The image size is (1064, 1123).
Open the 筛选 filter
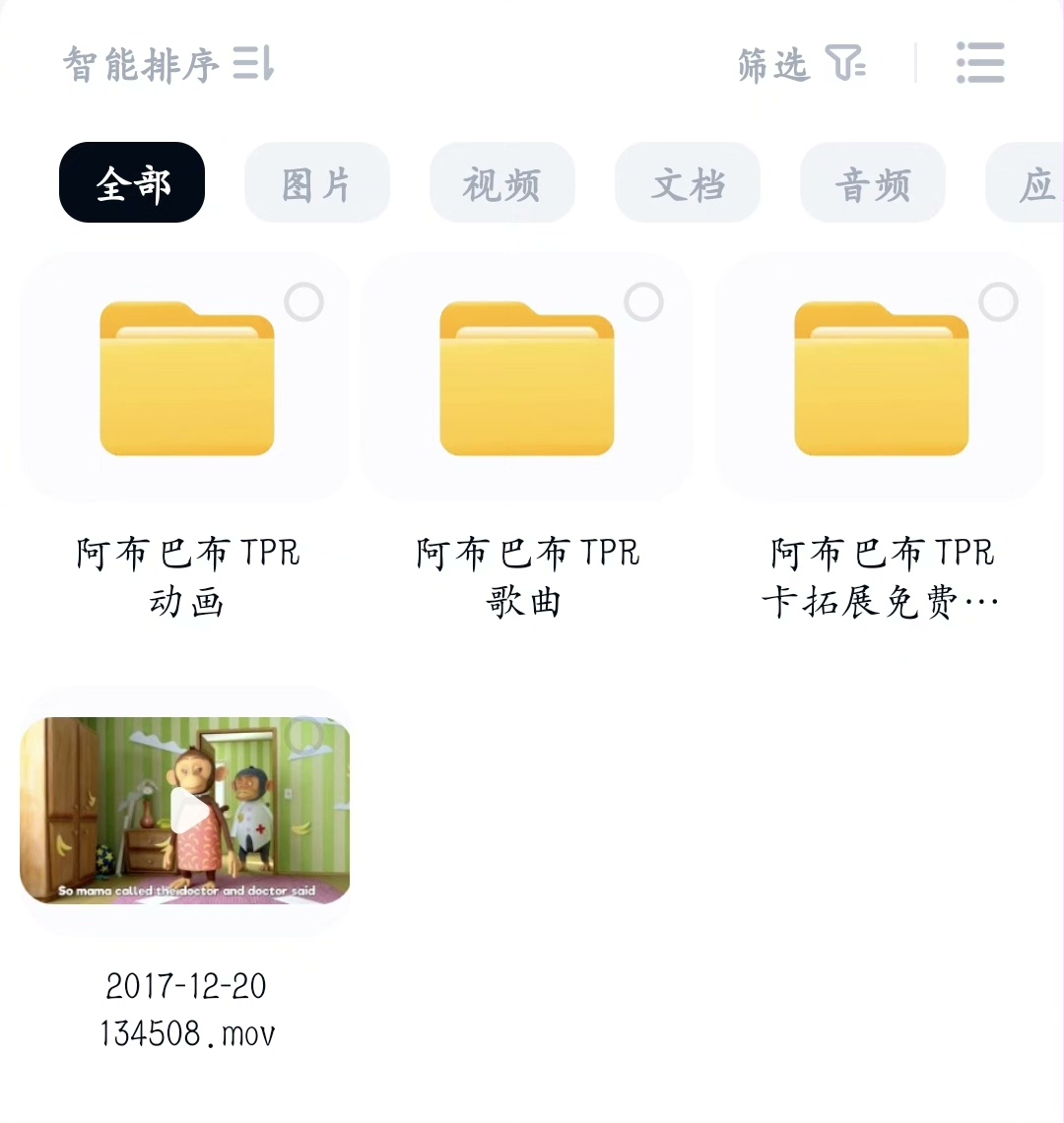click(802, 65)
